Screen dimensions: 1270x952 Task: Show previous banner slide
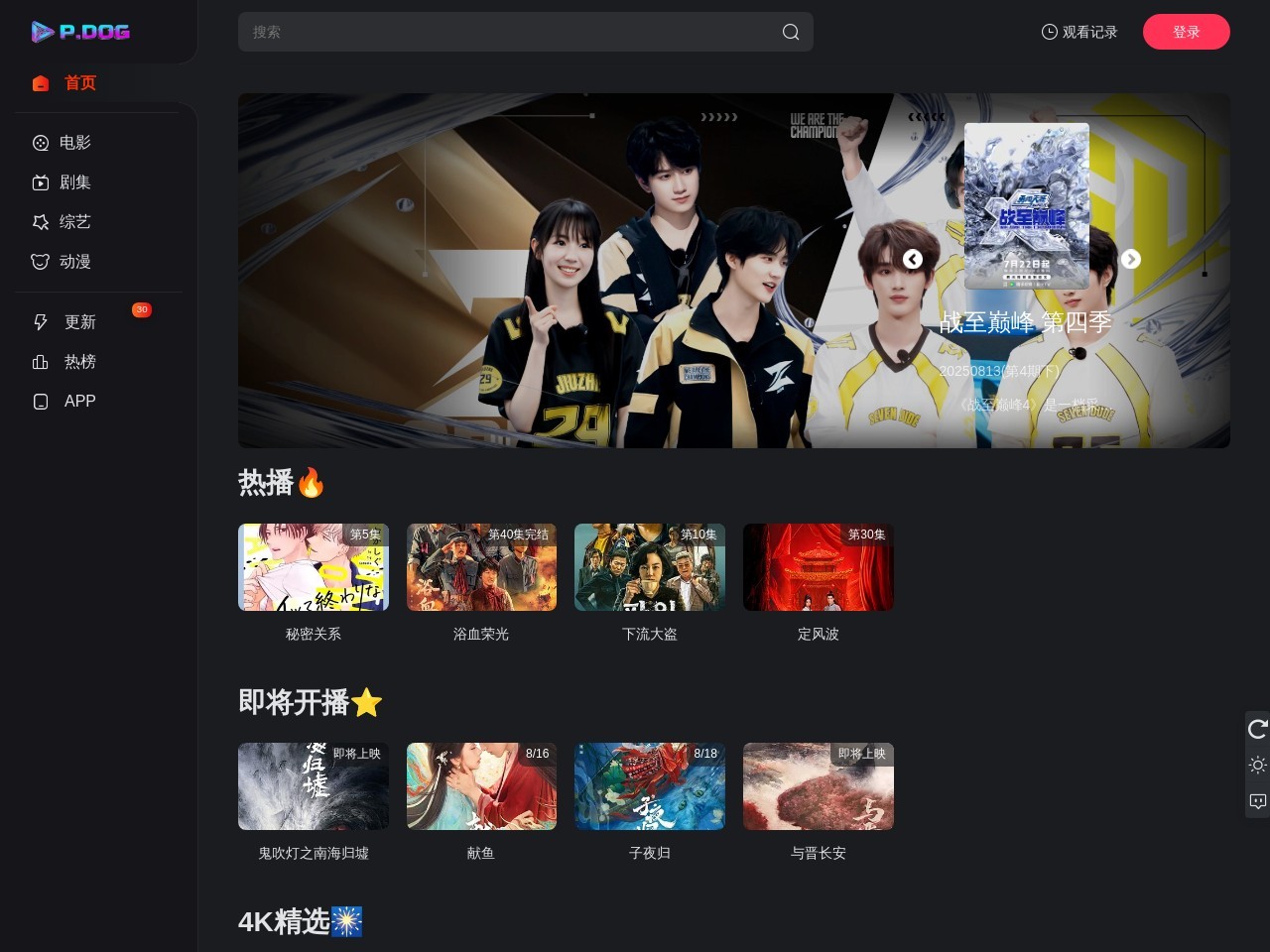(913, 259)
